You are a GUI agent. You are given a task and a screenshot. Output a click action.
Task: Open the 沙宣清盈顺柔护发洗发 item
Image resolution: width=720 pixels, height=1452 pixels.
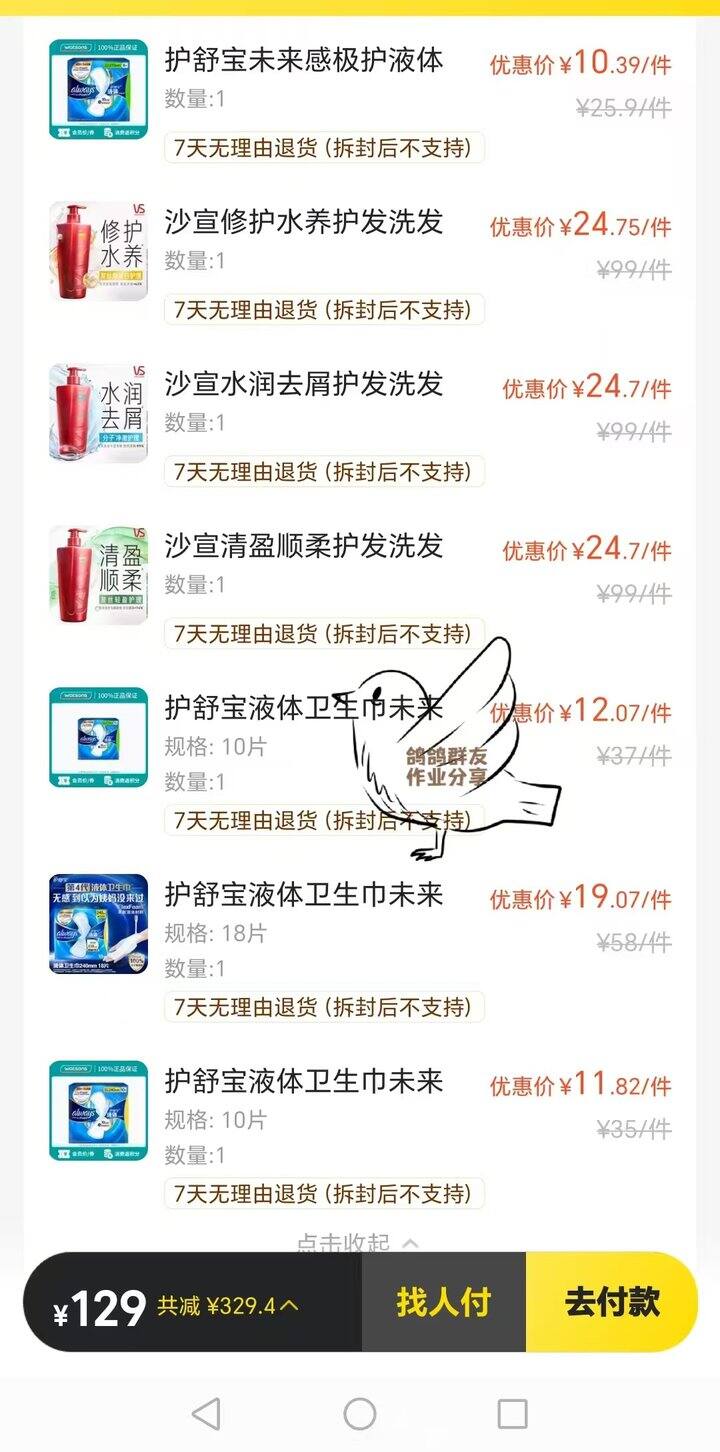303,546
